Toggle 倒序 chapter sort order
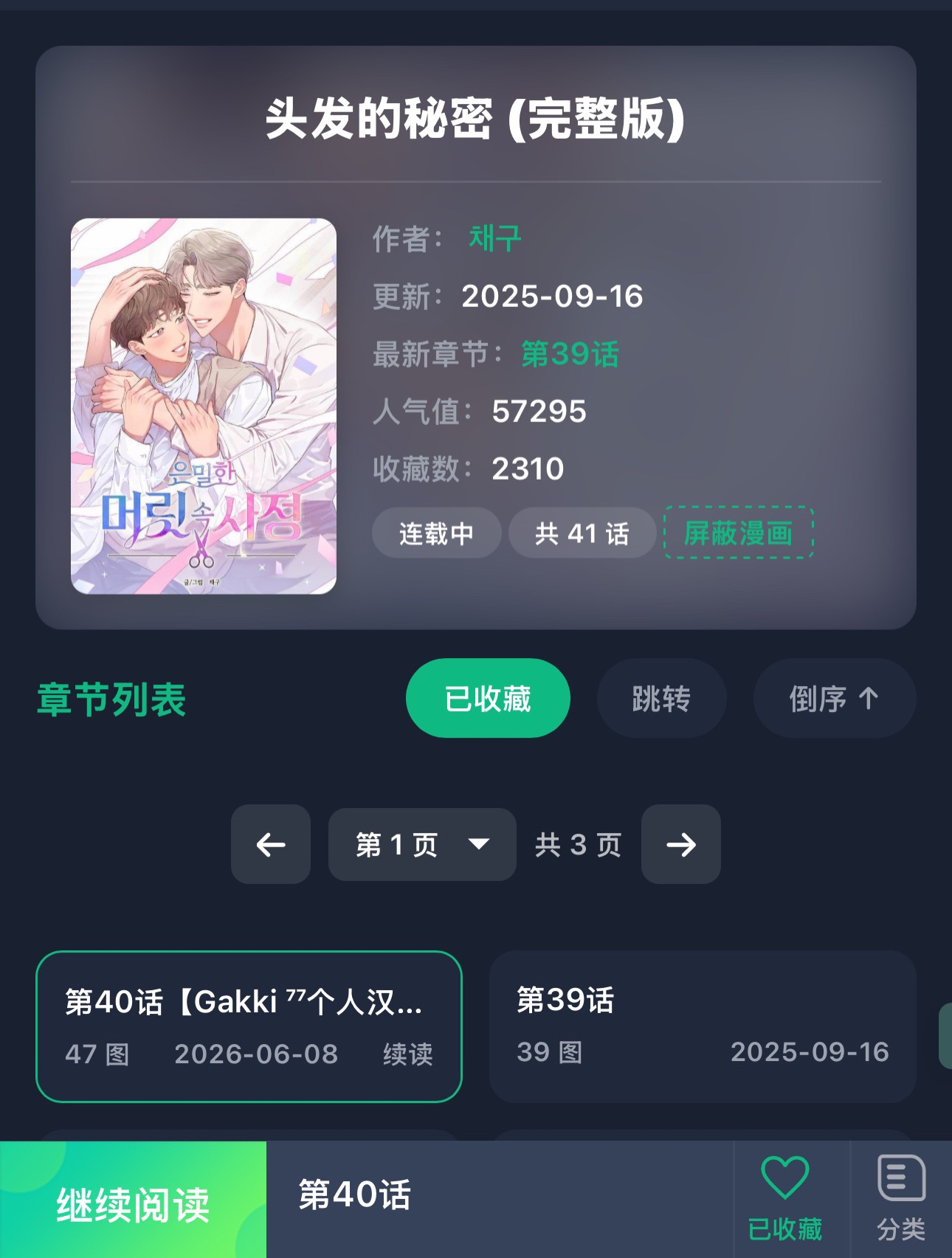Viewport: 952px width, 1258px height. [x=834, y=698]
